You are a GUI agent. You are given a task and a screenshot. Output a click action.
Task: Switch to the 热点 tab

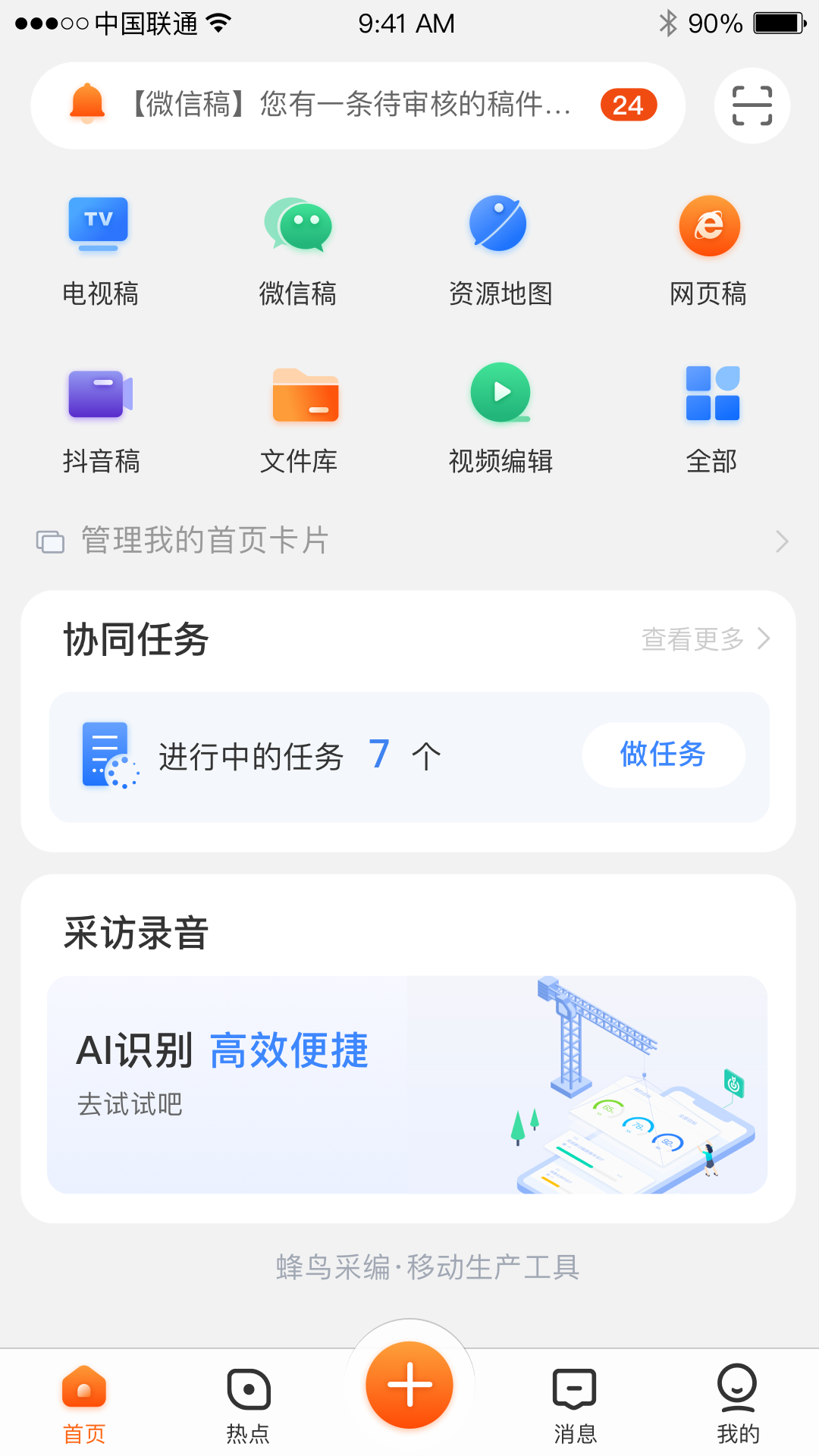[248, 1404]
